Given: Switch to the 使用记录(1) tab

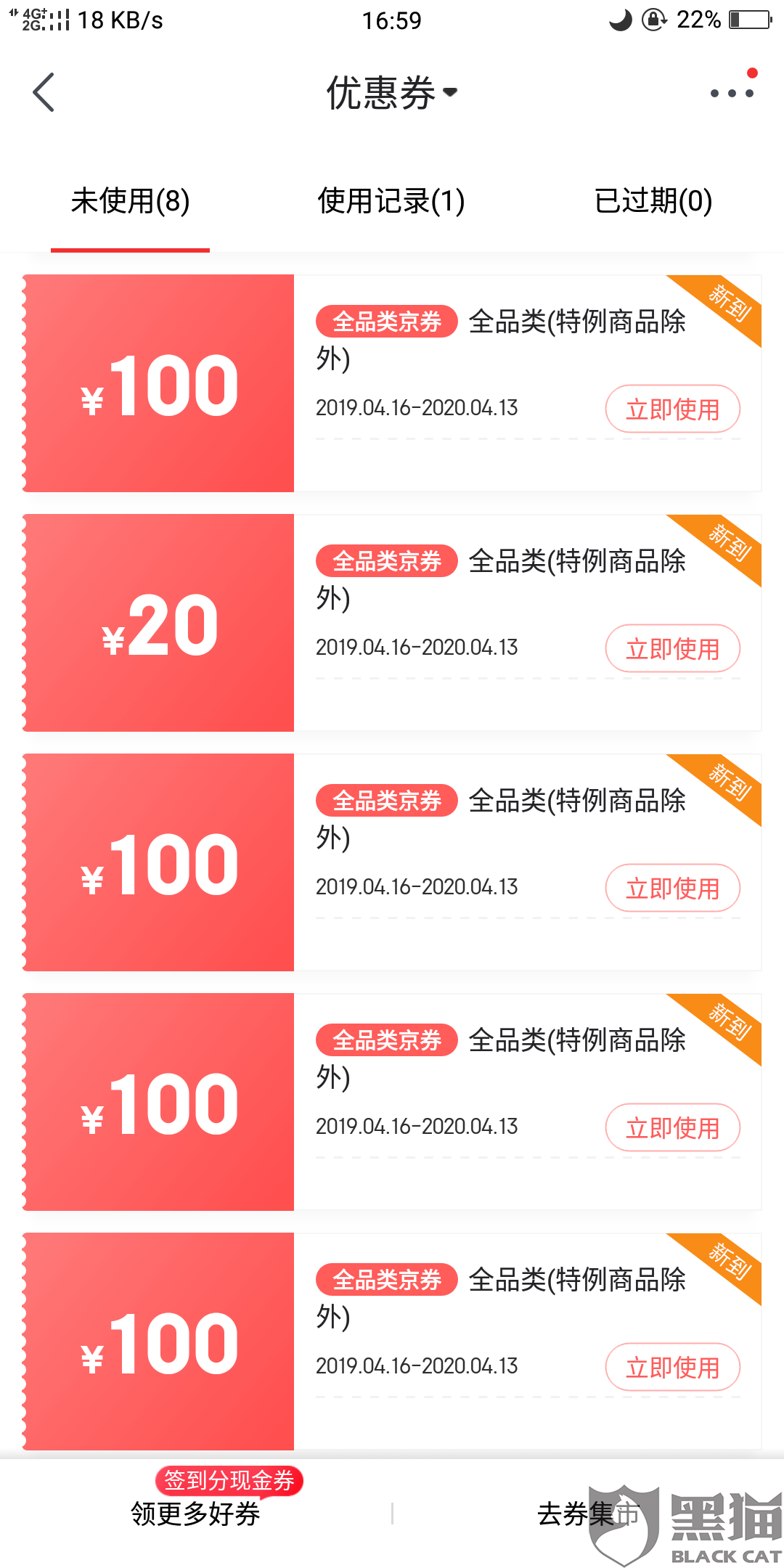Looking at the screenshot, I should click(x=391, y=201).
